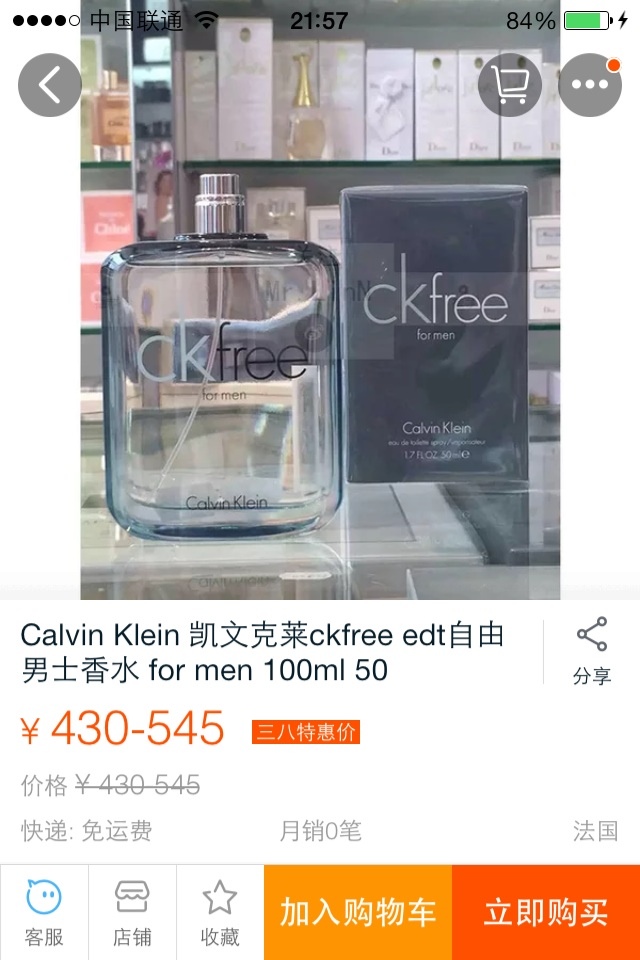Open the more options menu
Image resolution: width=640 pixels, height=960 pixels.
pos(590,85)
